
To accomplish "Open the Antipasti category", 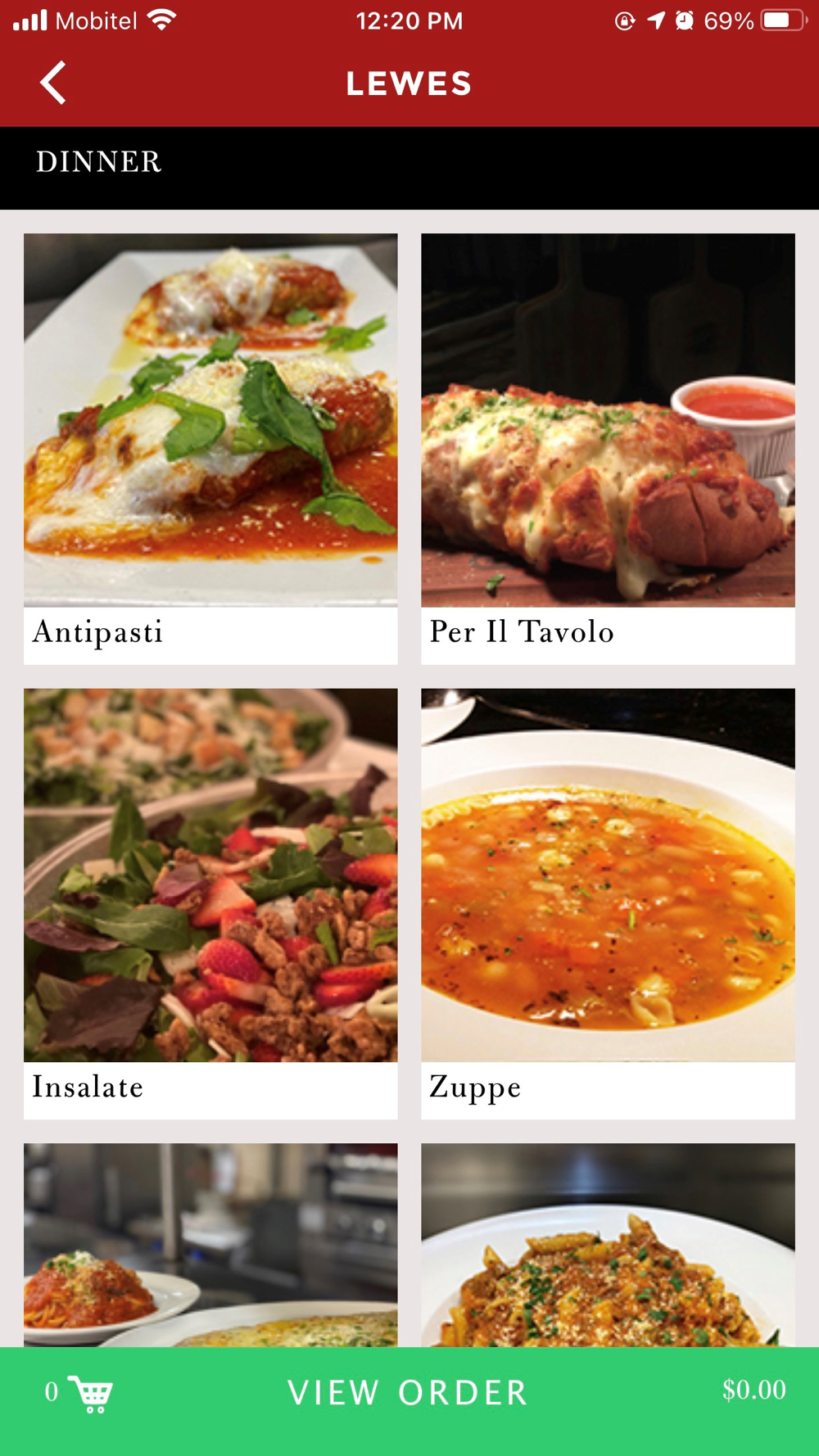I will [x=210, y=448].
